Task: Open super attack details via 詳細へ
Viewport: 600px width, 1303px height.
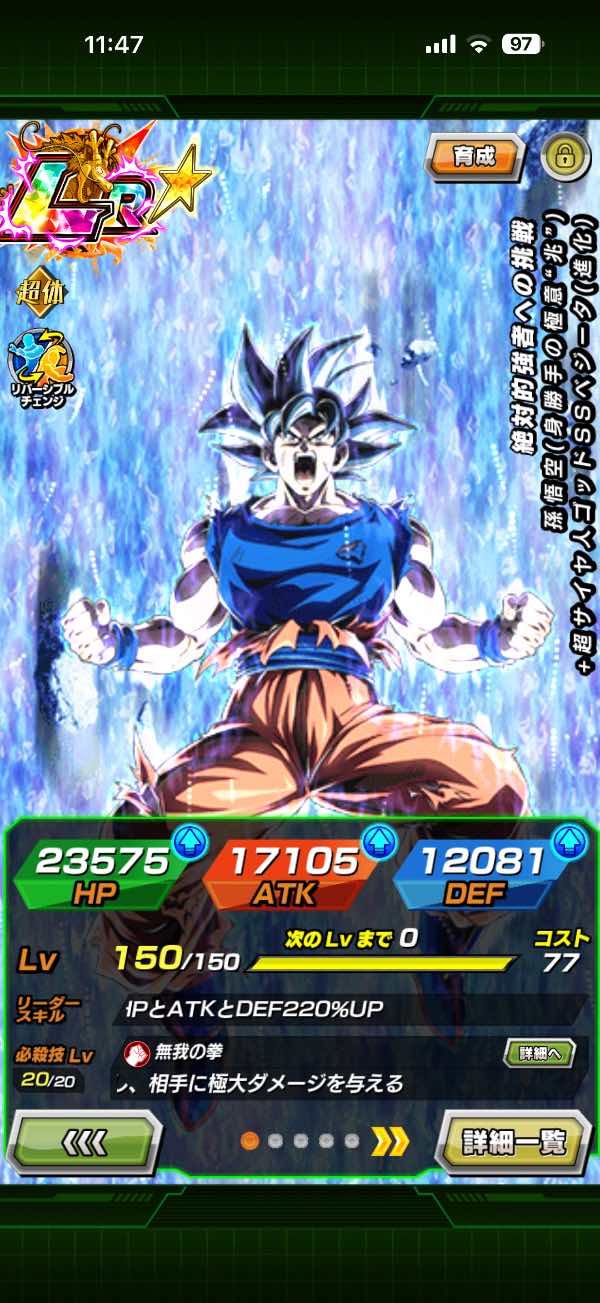Action: pos(538,1051)
